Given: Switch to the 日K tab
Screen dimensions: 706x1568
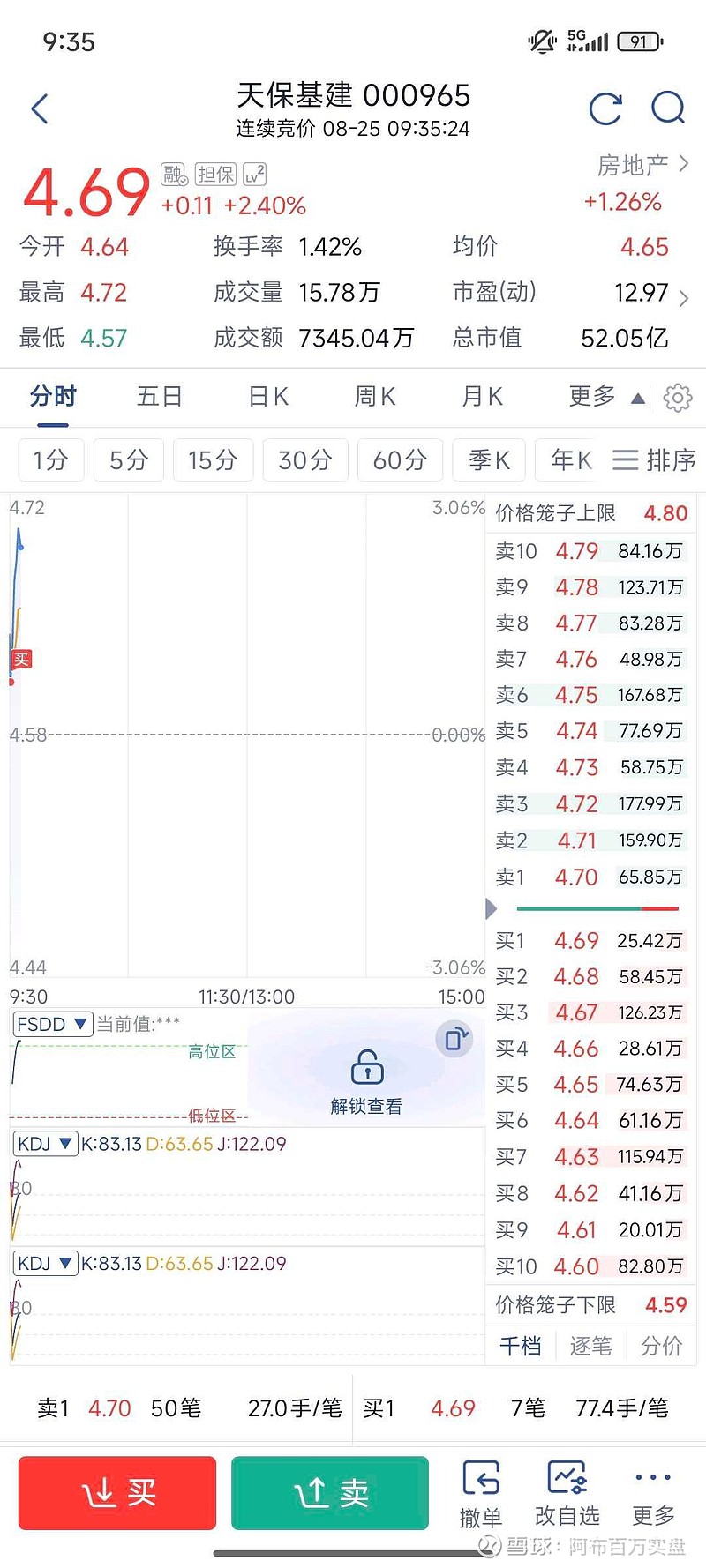Looking at the screenshot, I should (x=268, y=397).
